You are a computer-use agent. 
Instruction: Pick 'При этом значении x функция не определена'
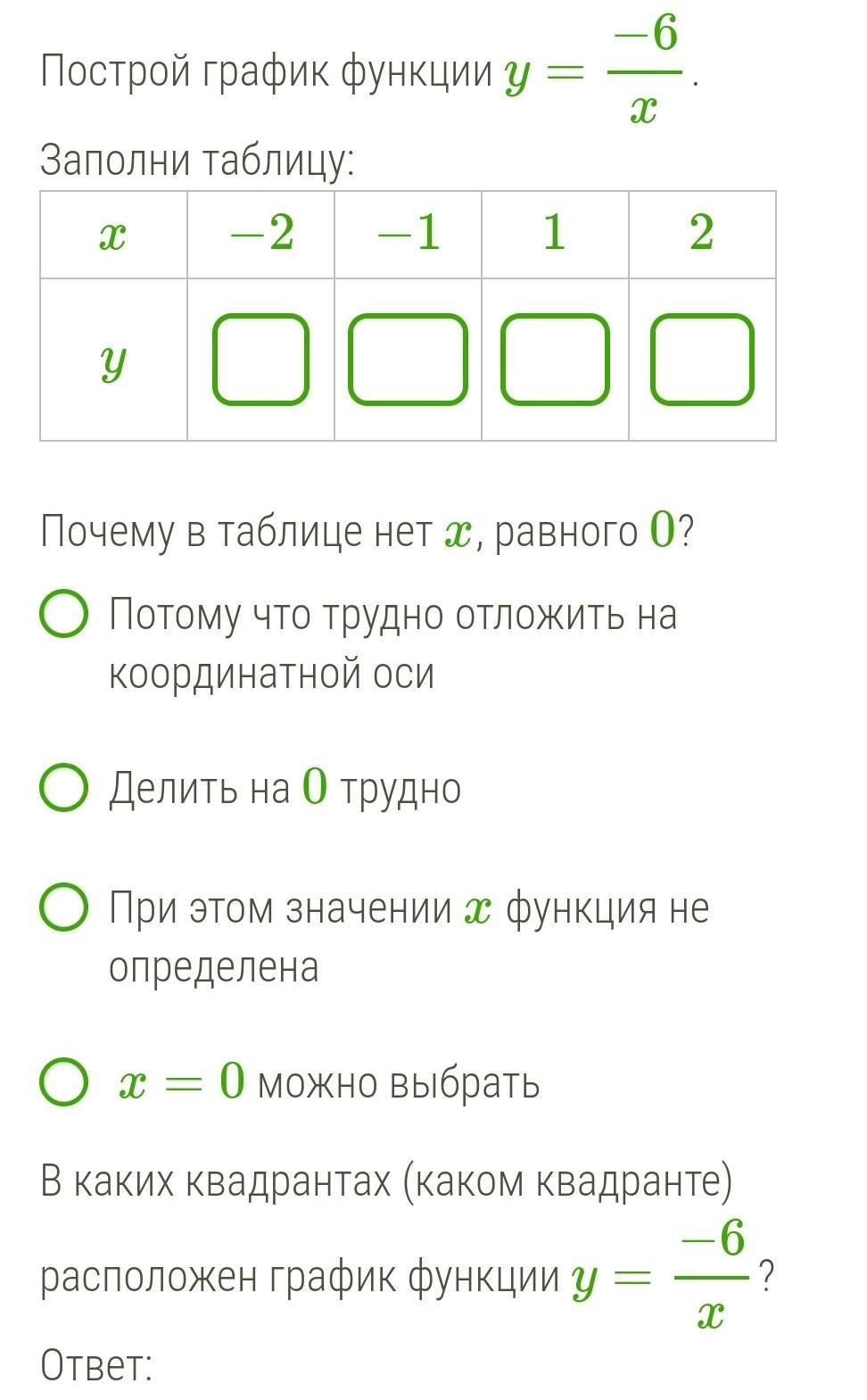(x=64, y=908)
